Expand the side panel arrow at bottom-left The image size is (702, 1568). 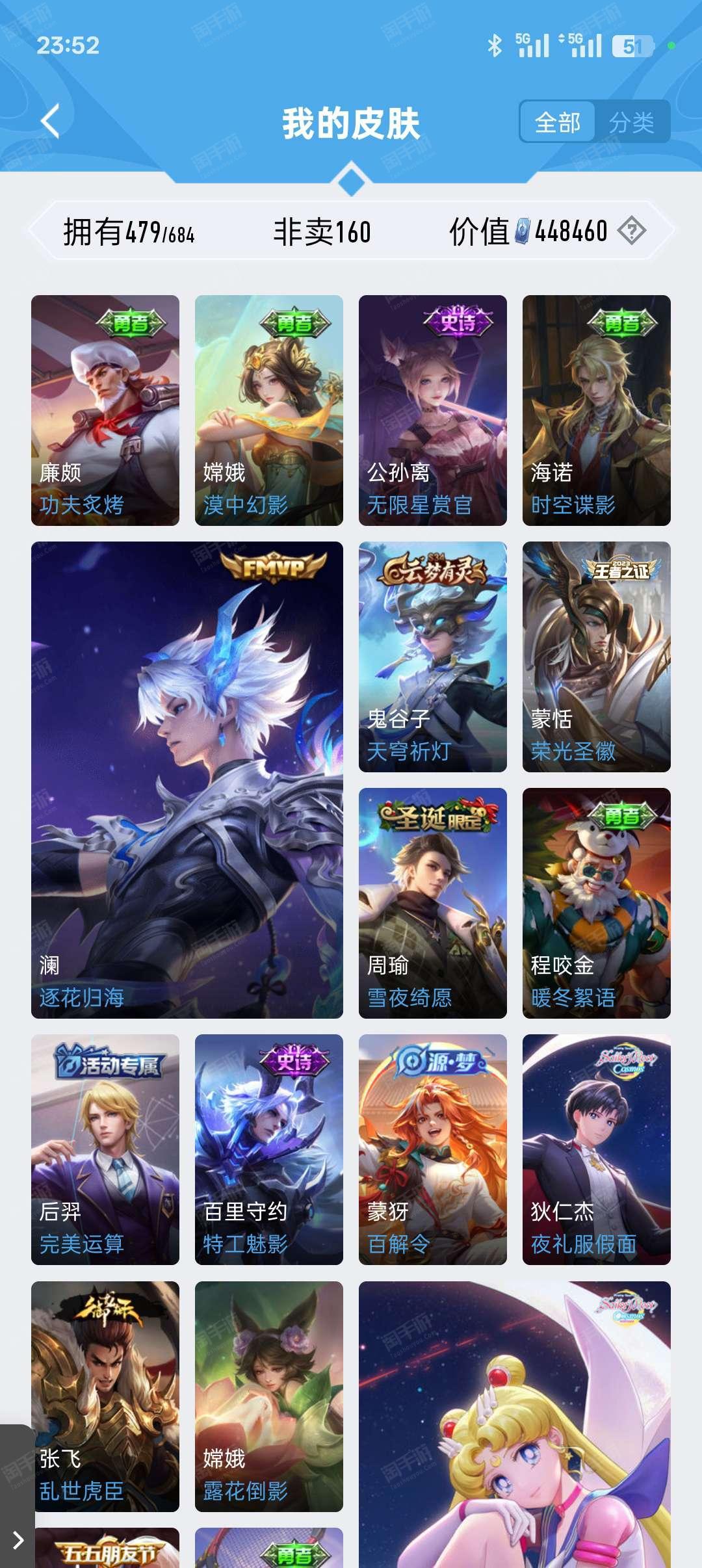tap(18, 1539)
